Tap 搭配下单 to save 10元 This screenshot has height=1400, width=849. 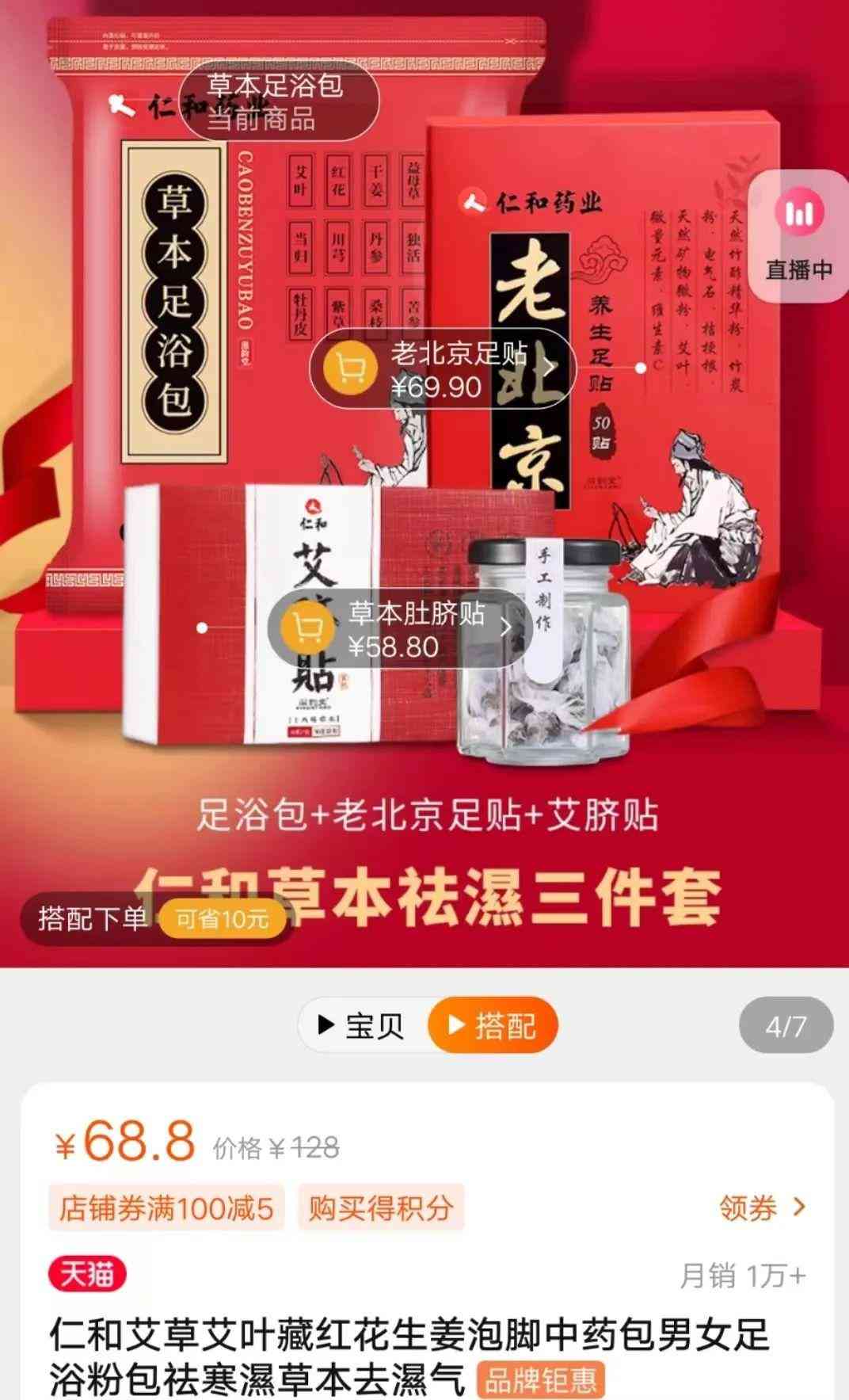tap(154, 918)
